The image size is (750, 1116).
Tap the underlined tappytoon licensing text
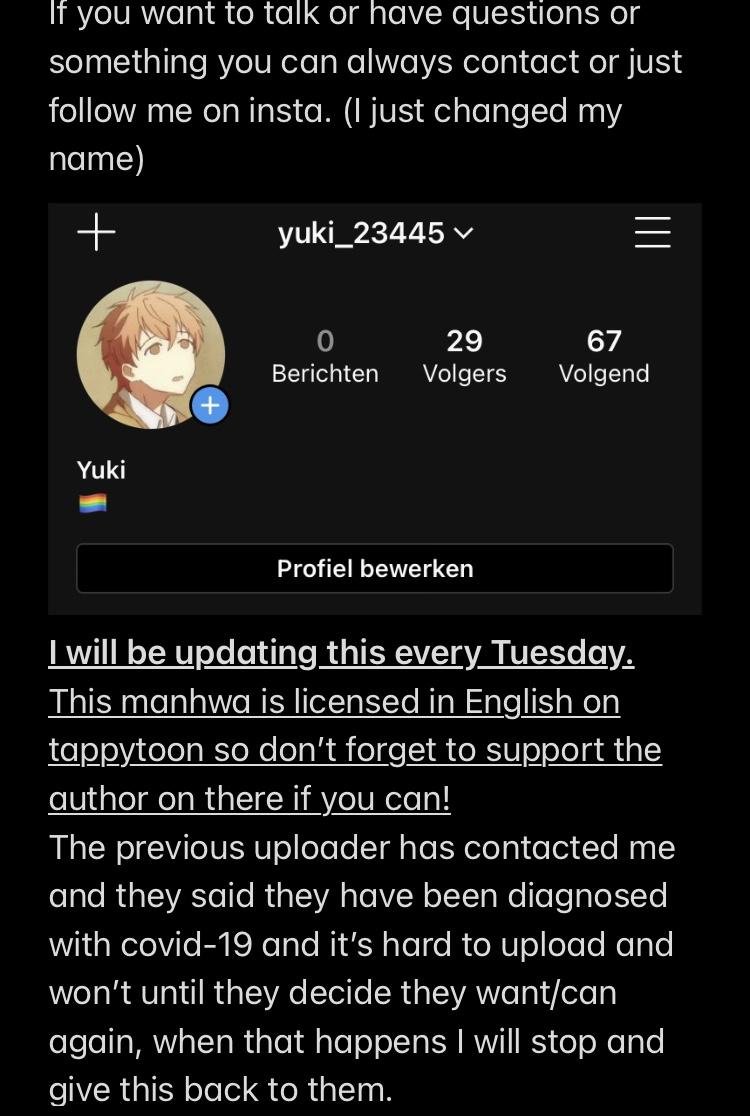pos(354,750)
